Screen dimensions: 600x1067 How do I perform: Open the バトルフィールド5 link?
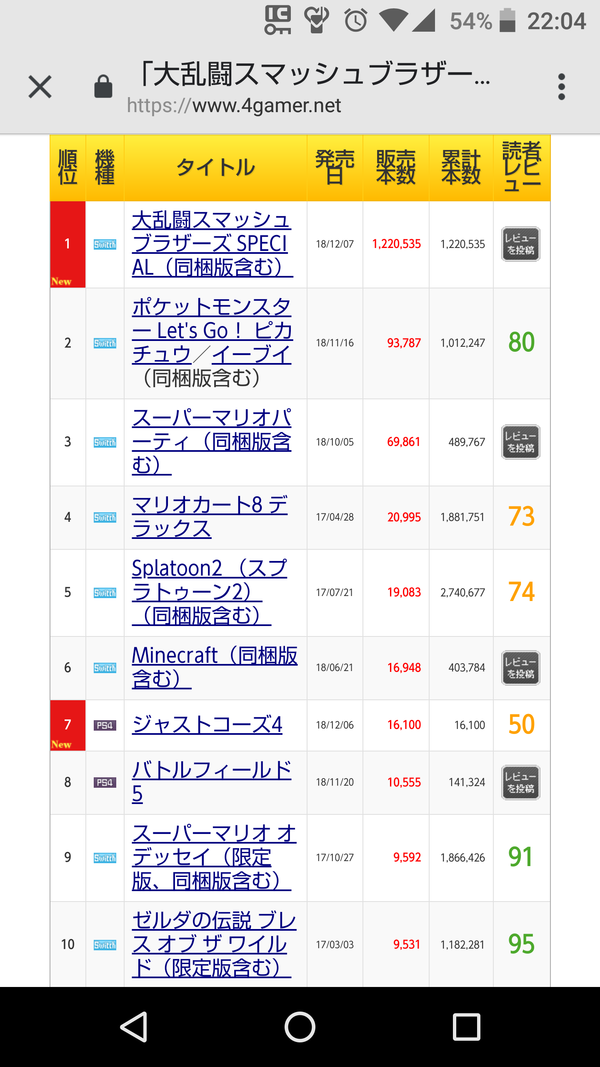(x=212, y=783)
